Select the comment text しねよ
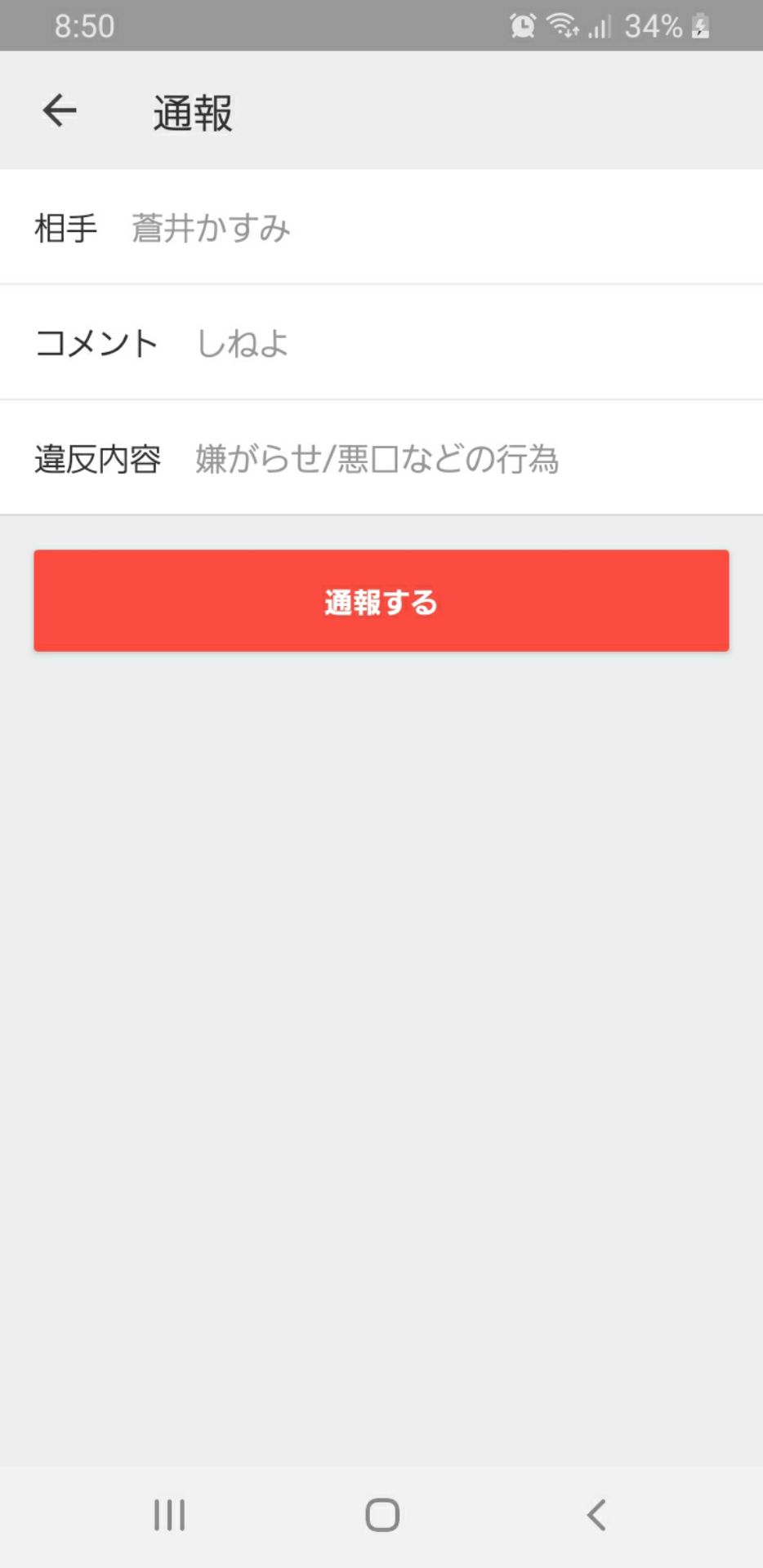This screenshot has width=763, height=1568. [x=243, y=344]
